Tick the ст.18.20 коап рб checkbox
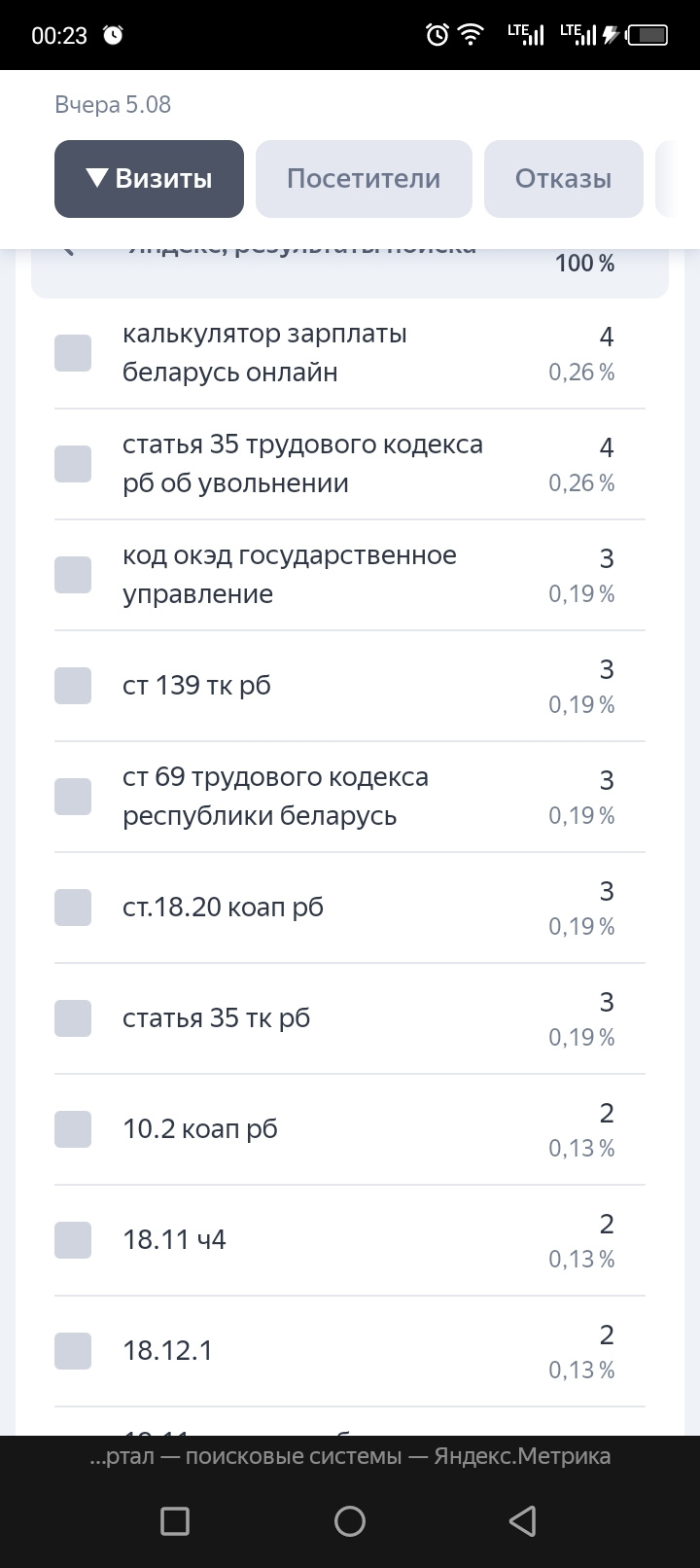The width and height of the screenshot is (700, 1568). pos(73,908)
